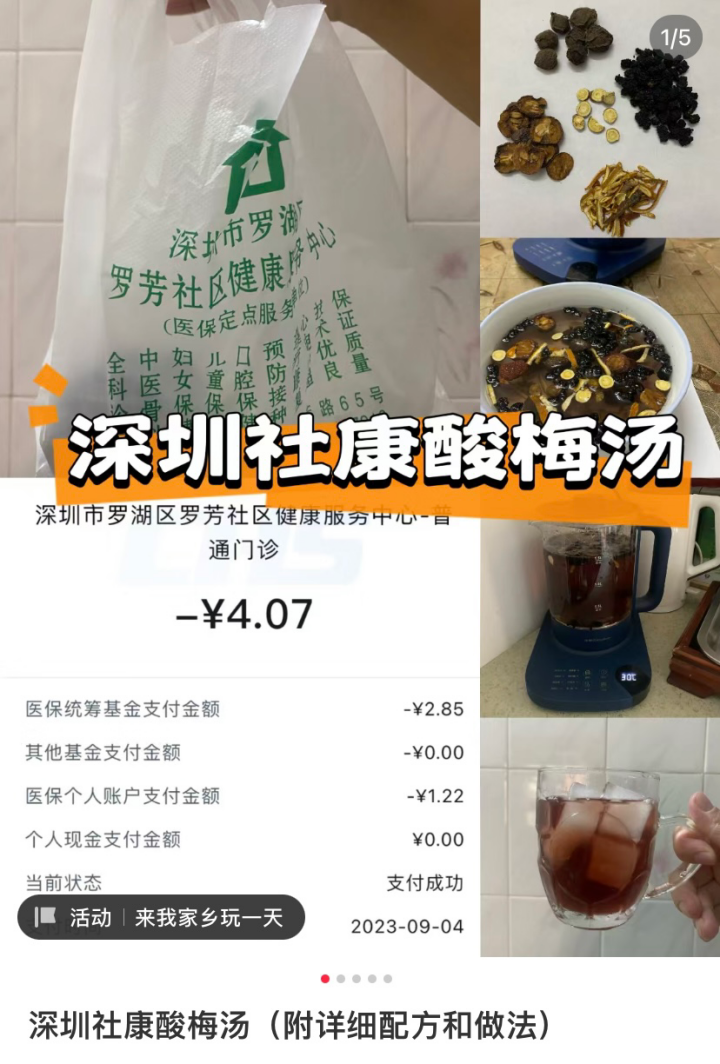Open the 来我家乡玩一天 activity chip
The image size is (720, 1064).
pyautogui.click(x=162, y=917)
